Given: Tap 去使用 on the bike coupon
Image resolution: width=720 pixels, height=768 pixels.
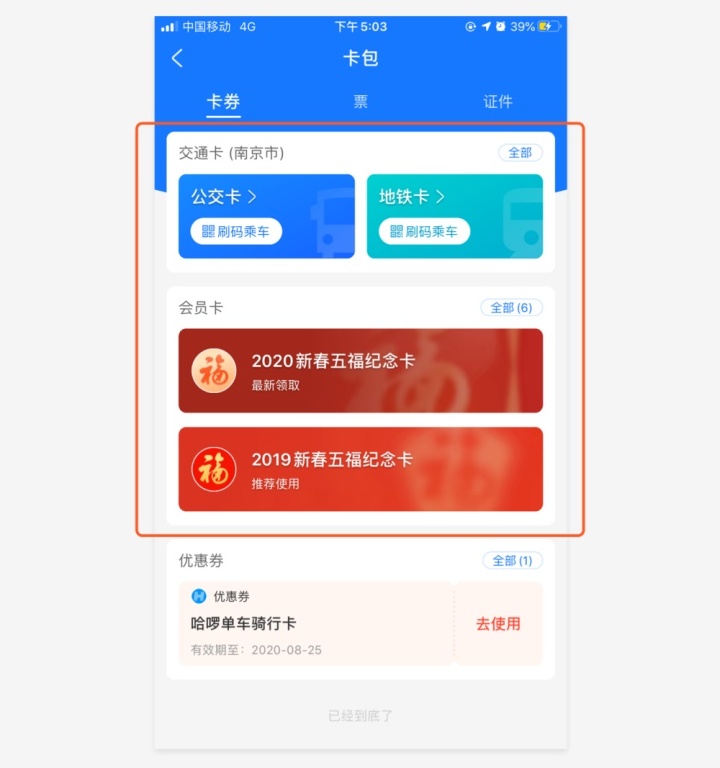Looking at the screenshot, I should point(498,624).
